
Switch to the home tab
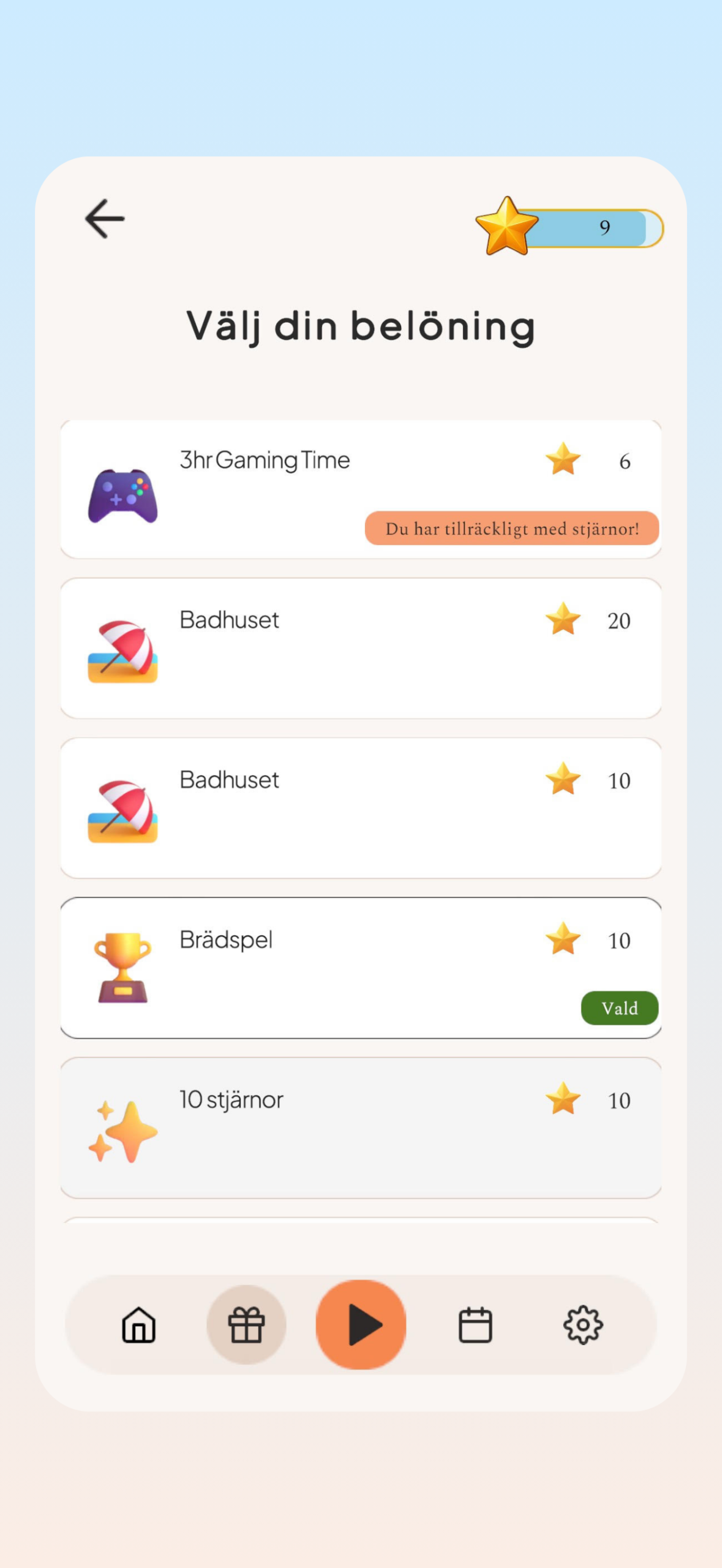click(x=139, y=1325)
